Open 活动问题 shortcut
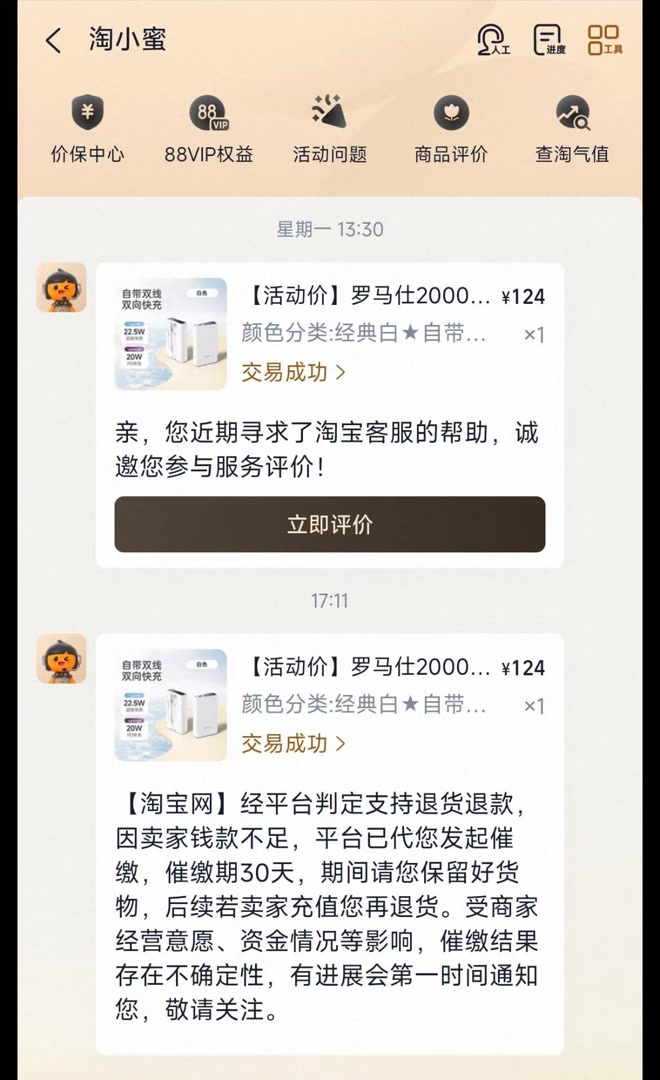Viewport: 660px width, 1080px height. [329, 130]
